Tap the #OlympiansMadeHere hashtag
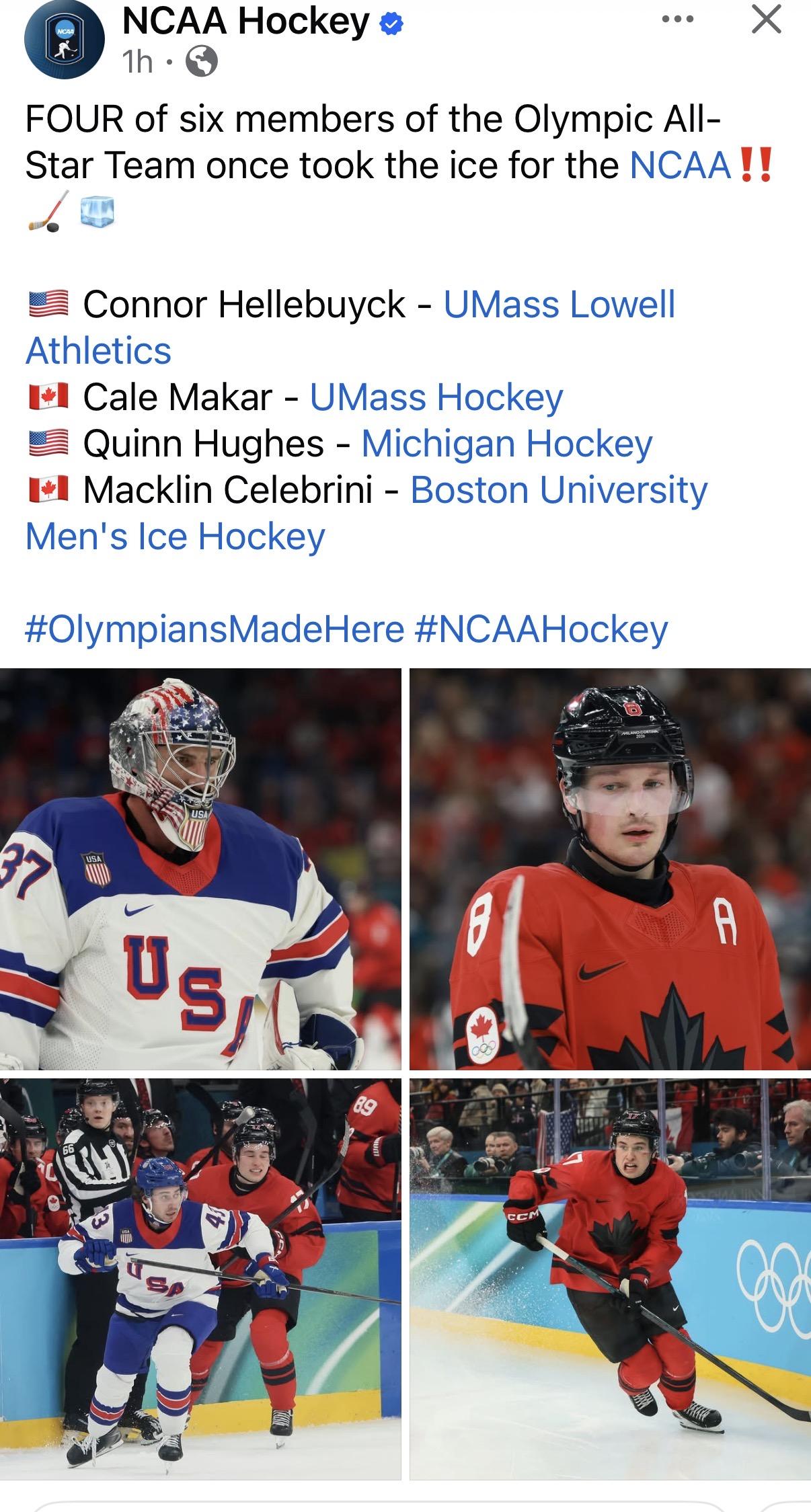Viewport: 811px width, 1512px height. point(215,629)
